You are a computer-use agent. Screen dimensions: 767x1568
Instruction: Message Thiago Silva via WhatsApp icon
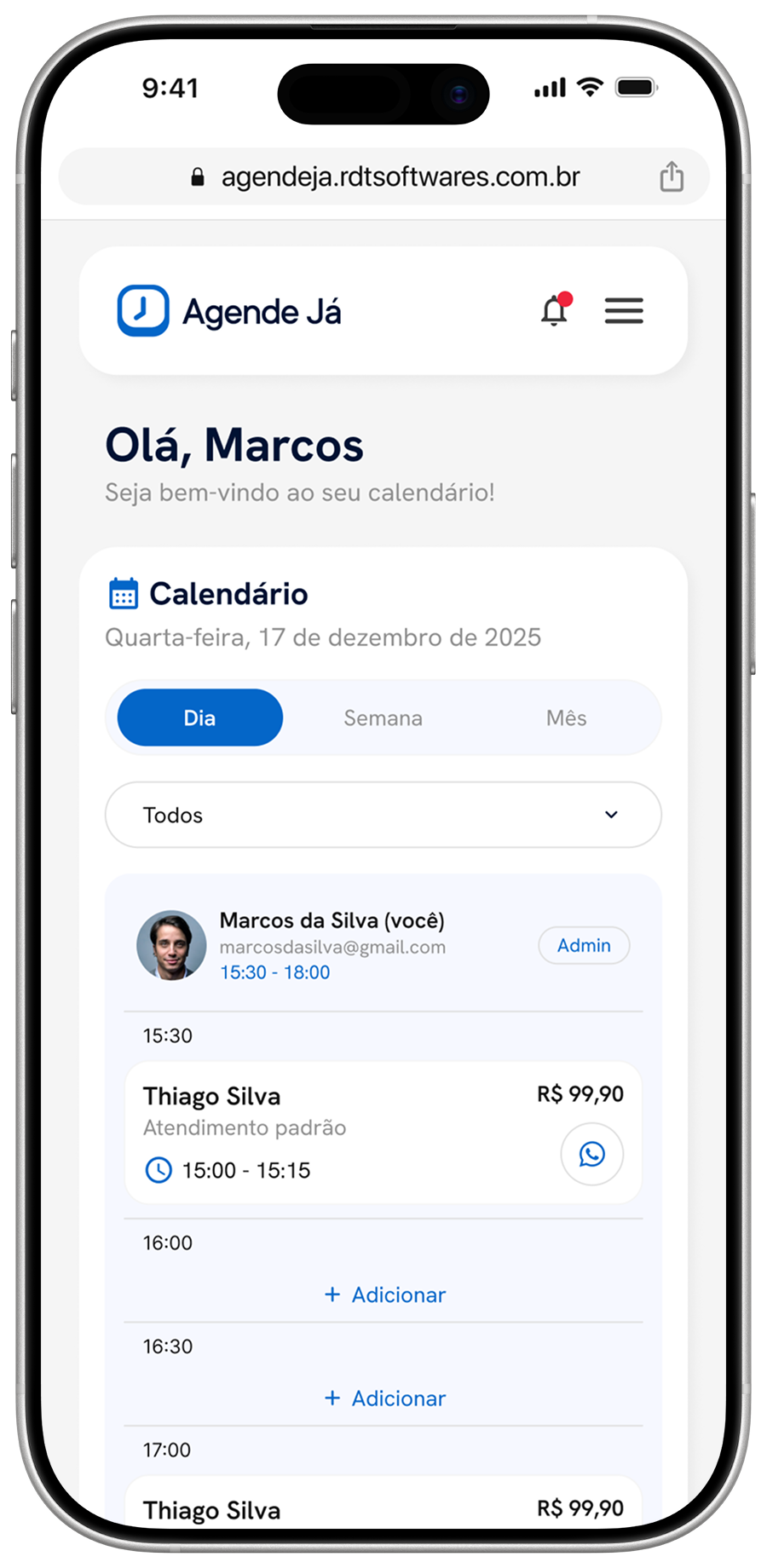pyautogui.click(x=592, y=1154)
